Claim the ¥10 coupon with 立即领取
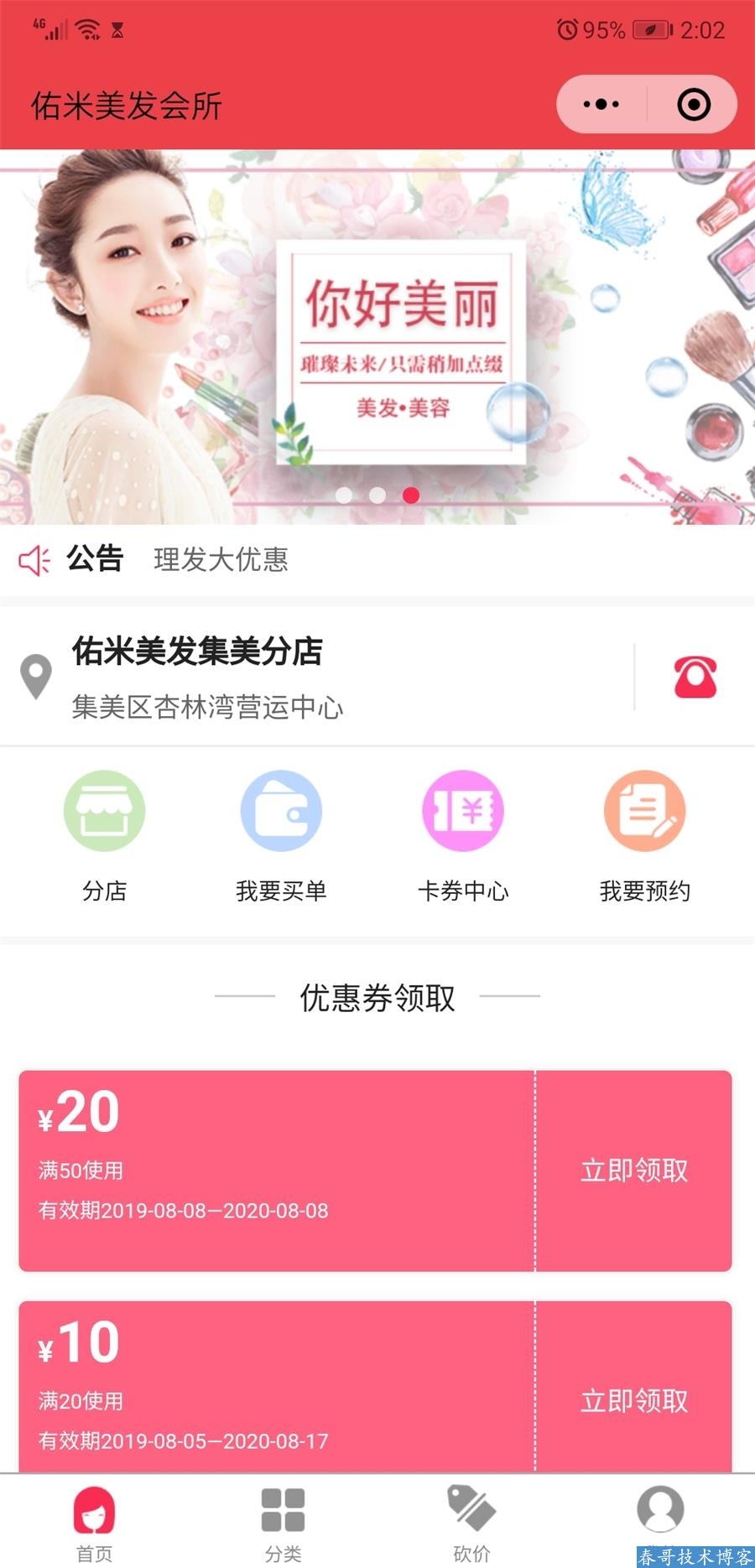The image size is (755, 1568). [634, 1401]
